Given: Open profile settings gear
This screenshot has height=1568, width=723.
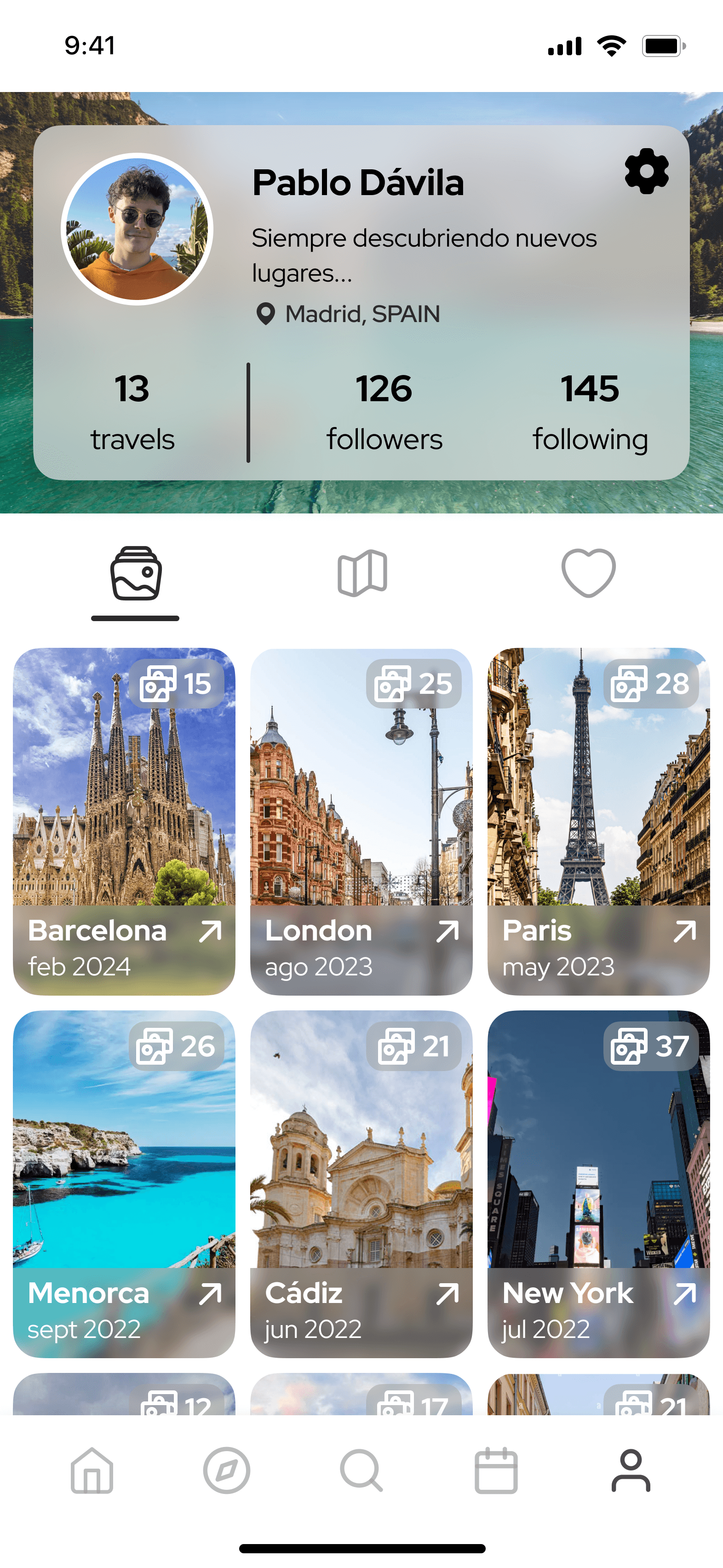Looking at the screenshot, I should tap(646, 171).
